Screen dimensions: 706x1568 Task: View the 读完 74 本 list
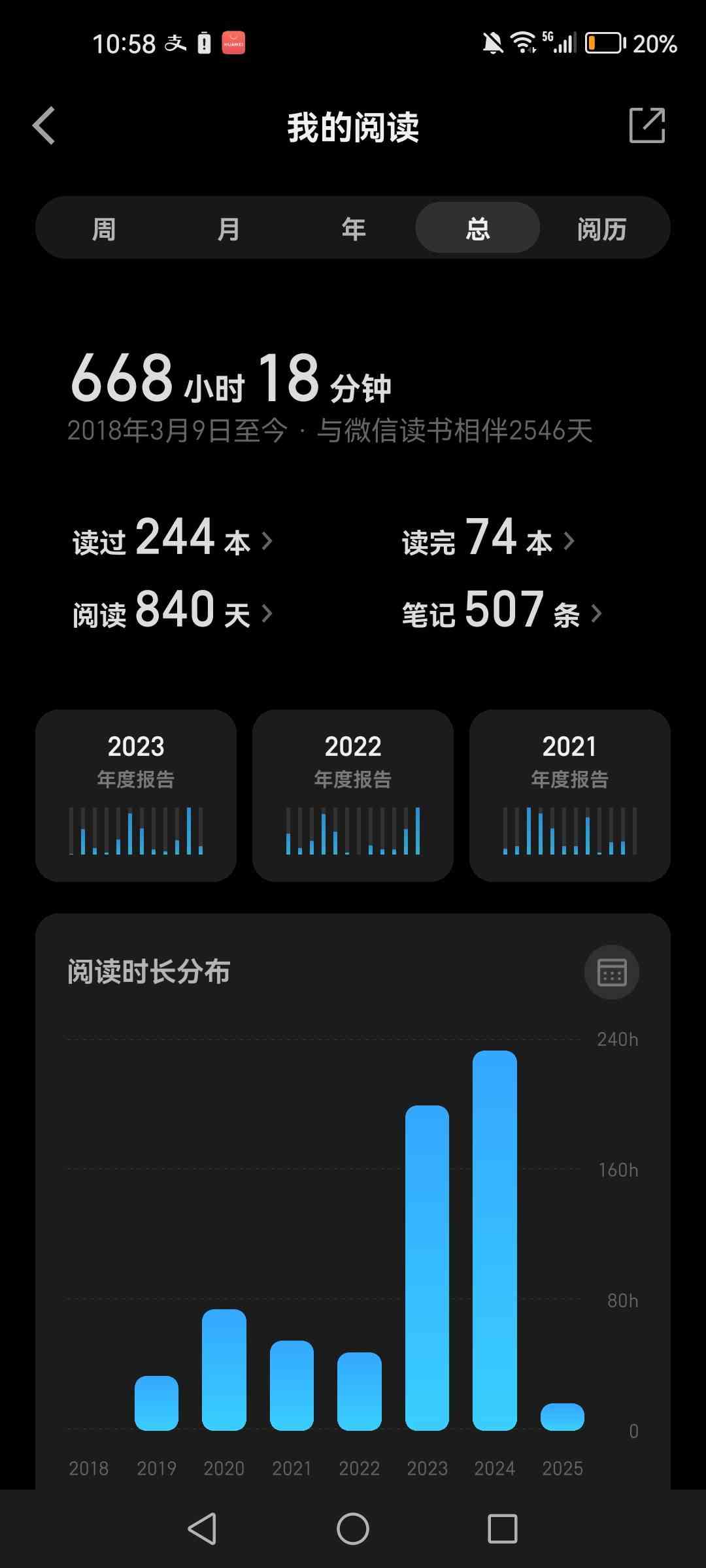tap(488, 539)
